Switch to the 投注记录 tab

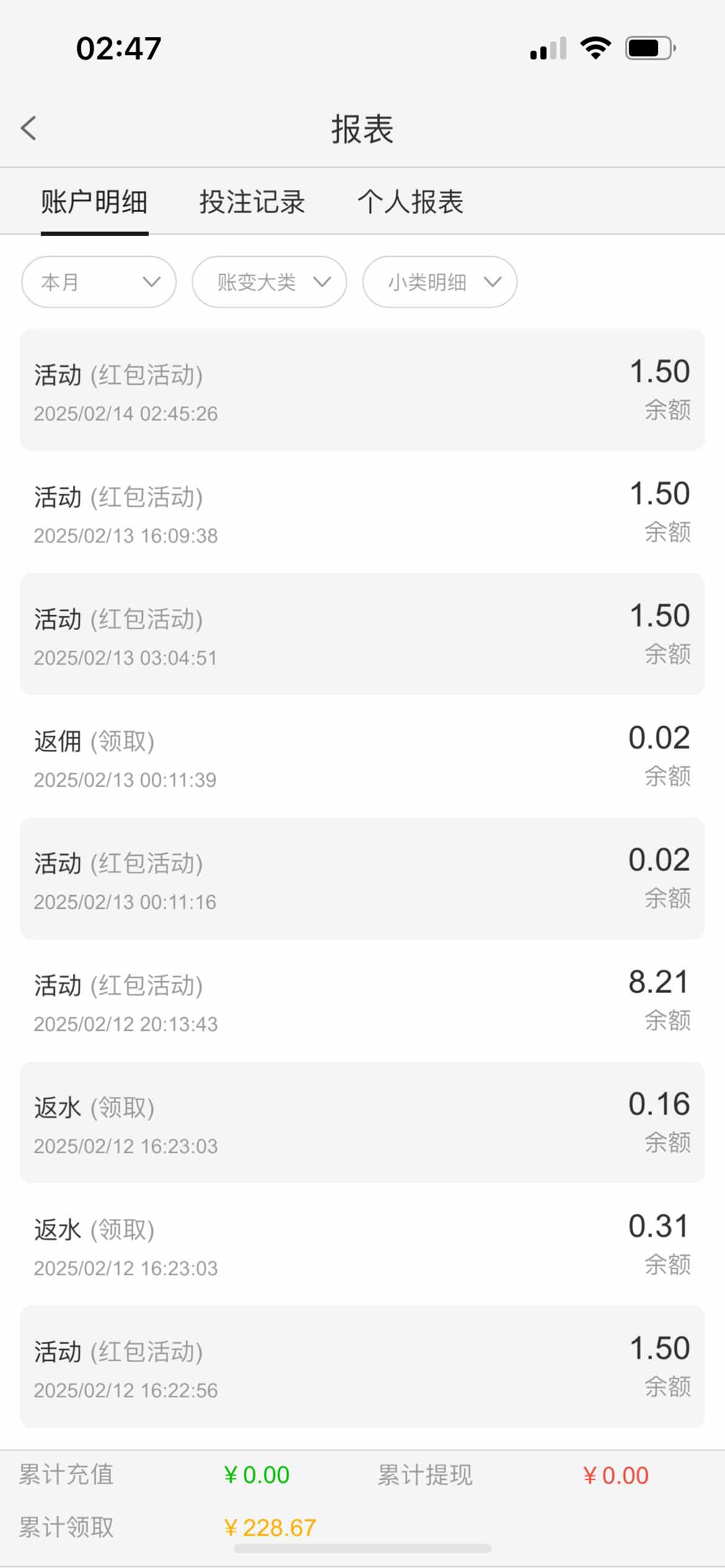(x=252, y=202)
